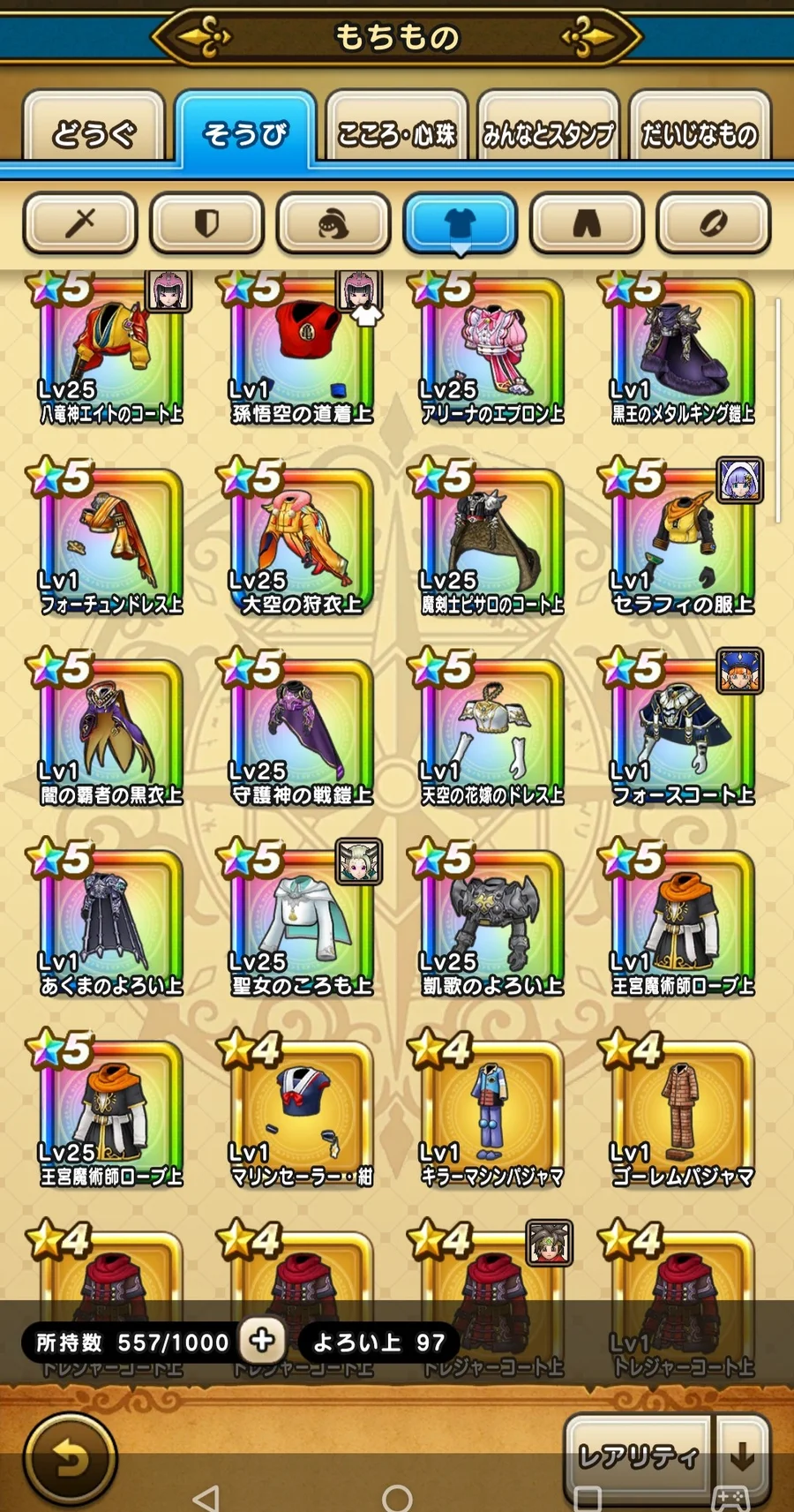The height and width of the screenshot is (1512, 794).
Task: Change sort order with レアリティ button
Action: click(x=638, y=1456)
